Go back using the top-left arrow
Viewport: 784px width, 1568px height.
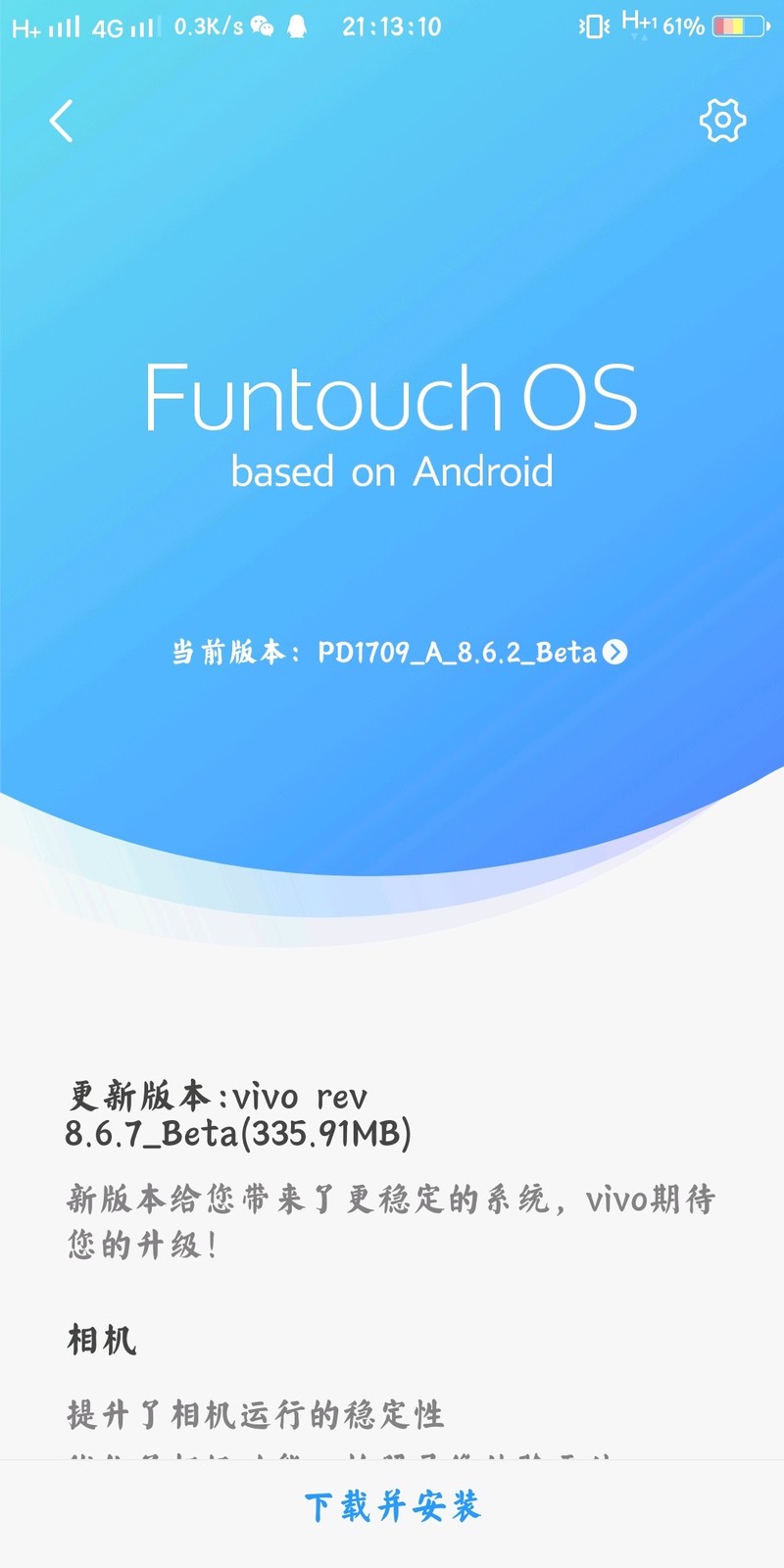click(x=61, y=122)
